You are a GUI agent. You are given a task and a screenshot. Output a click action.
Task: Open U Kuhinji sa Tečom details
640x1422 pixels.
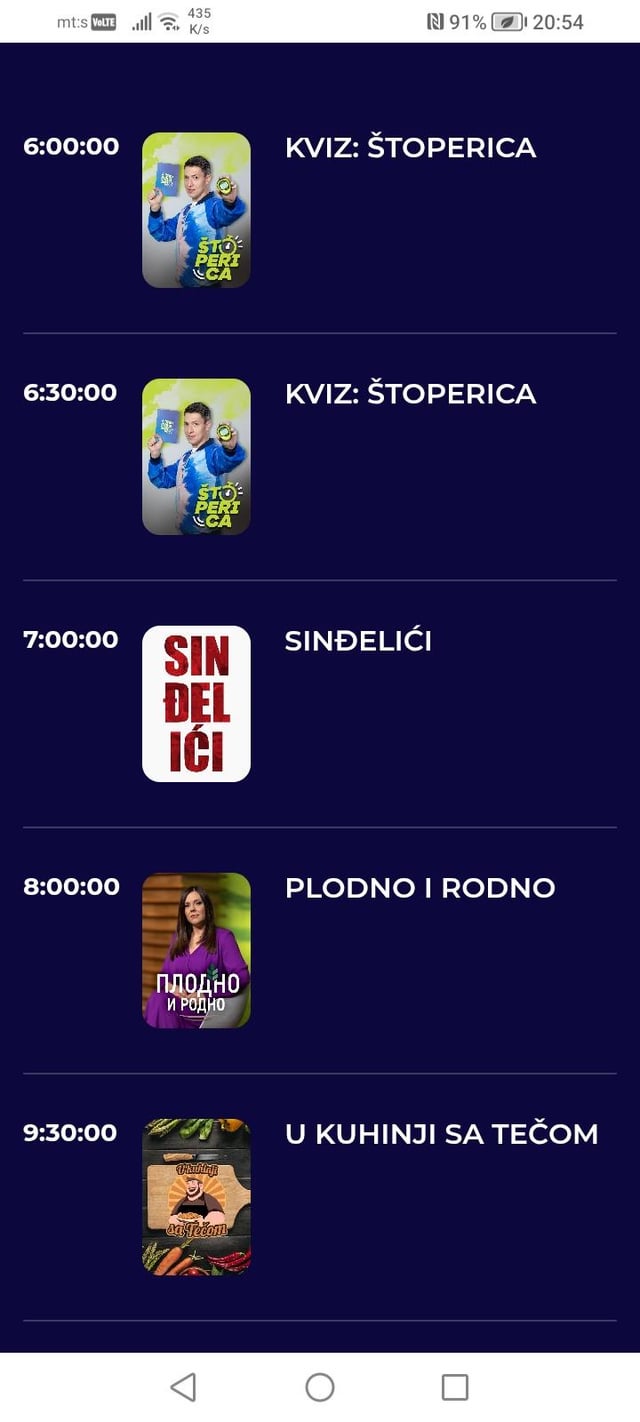[x=441, y=1134]
